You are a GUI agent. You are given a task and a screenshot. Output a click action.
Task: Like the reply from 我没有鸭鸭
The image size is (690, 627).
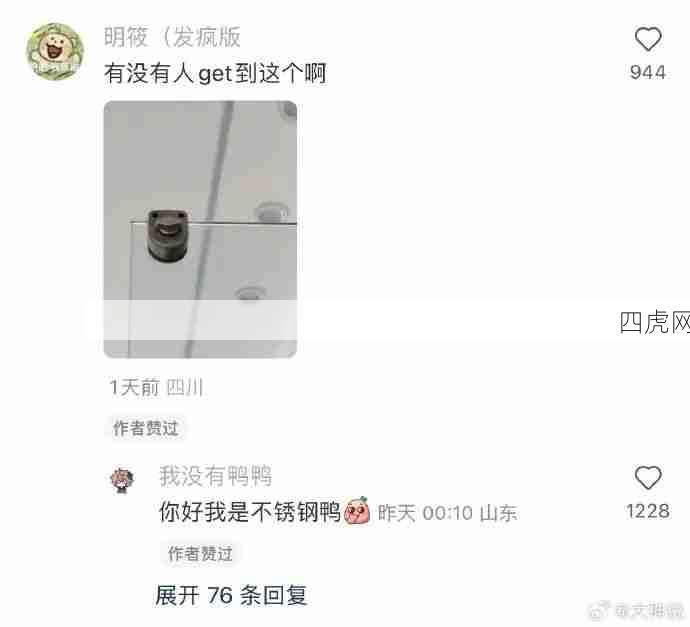pos(648,478)
